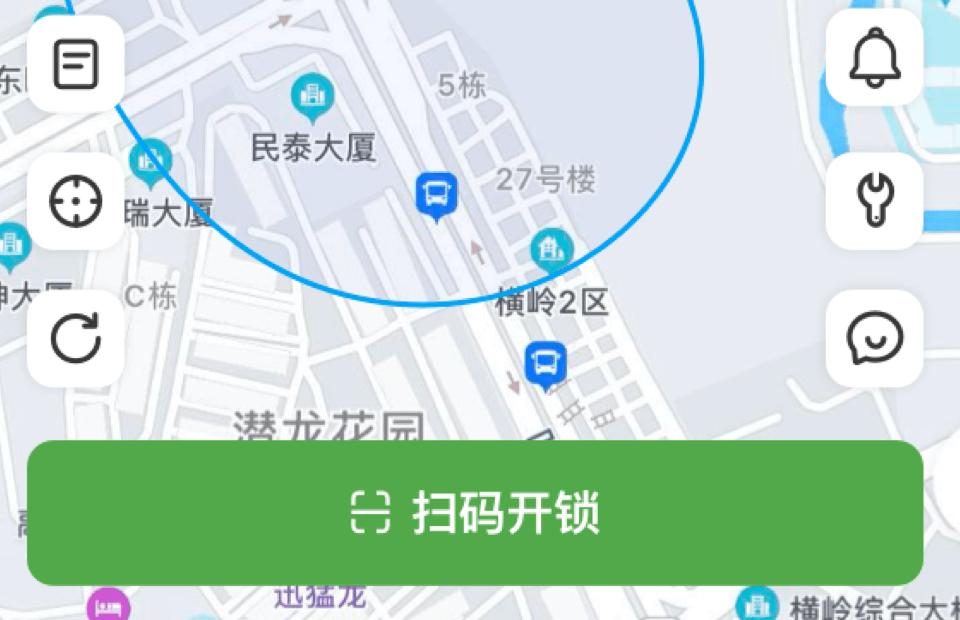
Task: Open the trip notes document icon
Action: pyautogui.click(x=76, y=64)
